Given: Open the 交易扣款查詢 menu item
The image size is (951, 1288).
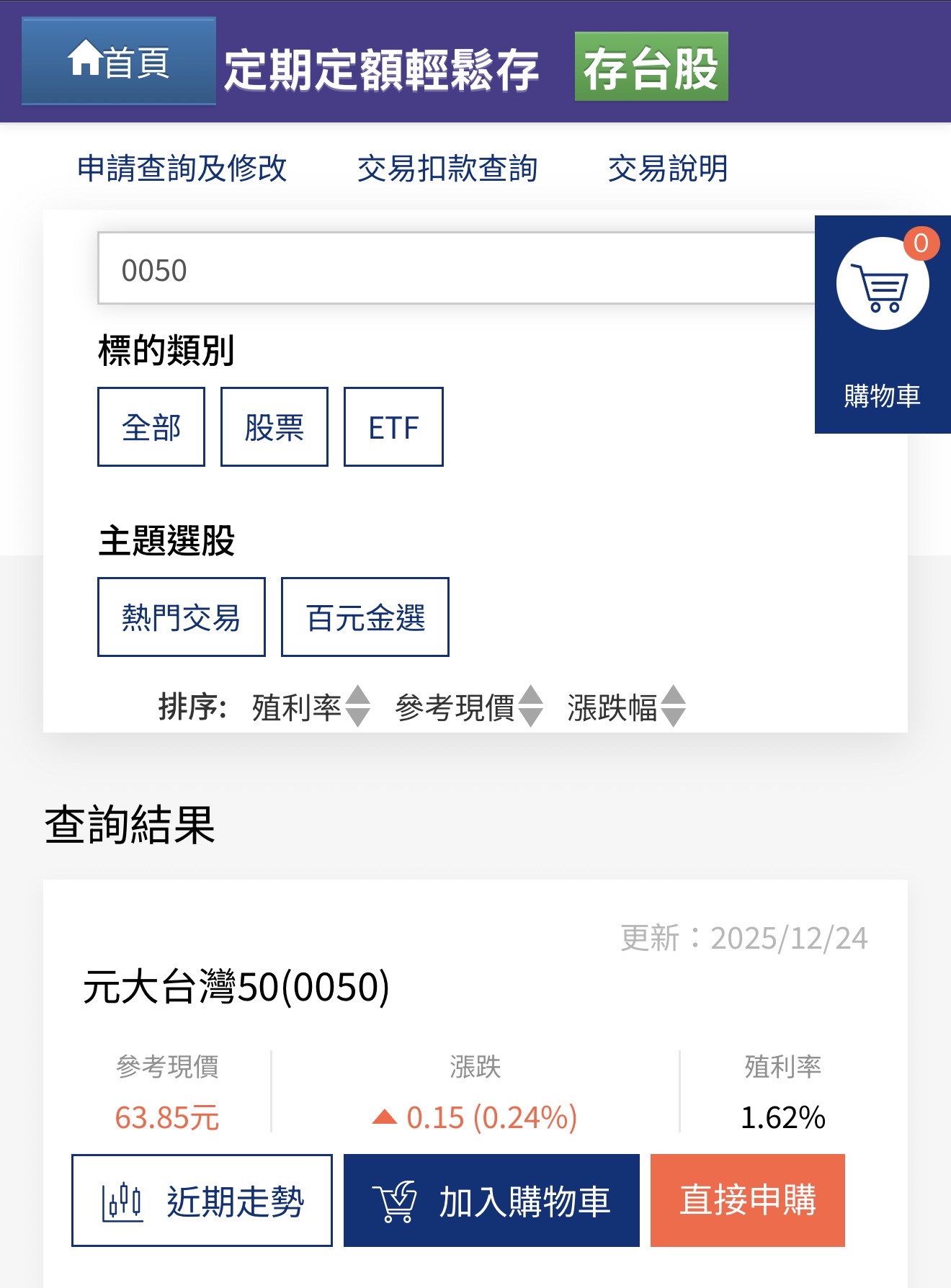Looking at the screenshot, I should (450, 169).
